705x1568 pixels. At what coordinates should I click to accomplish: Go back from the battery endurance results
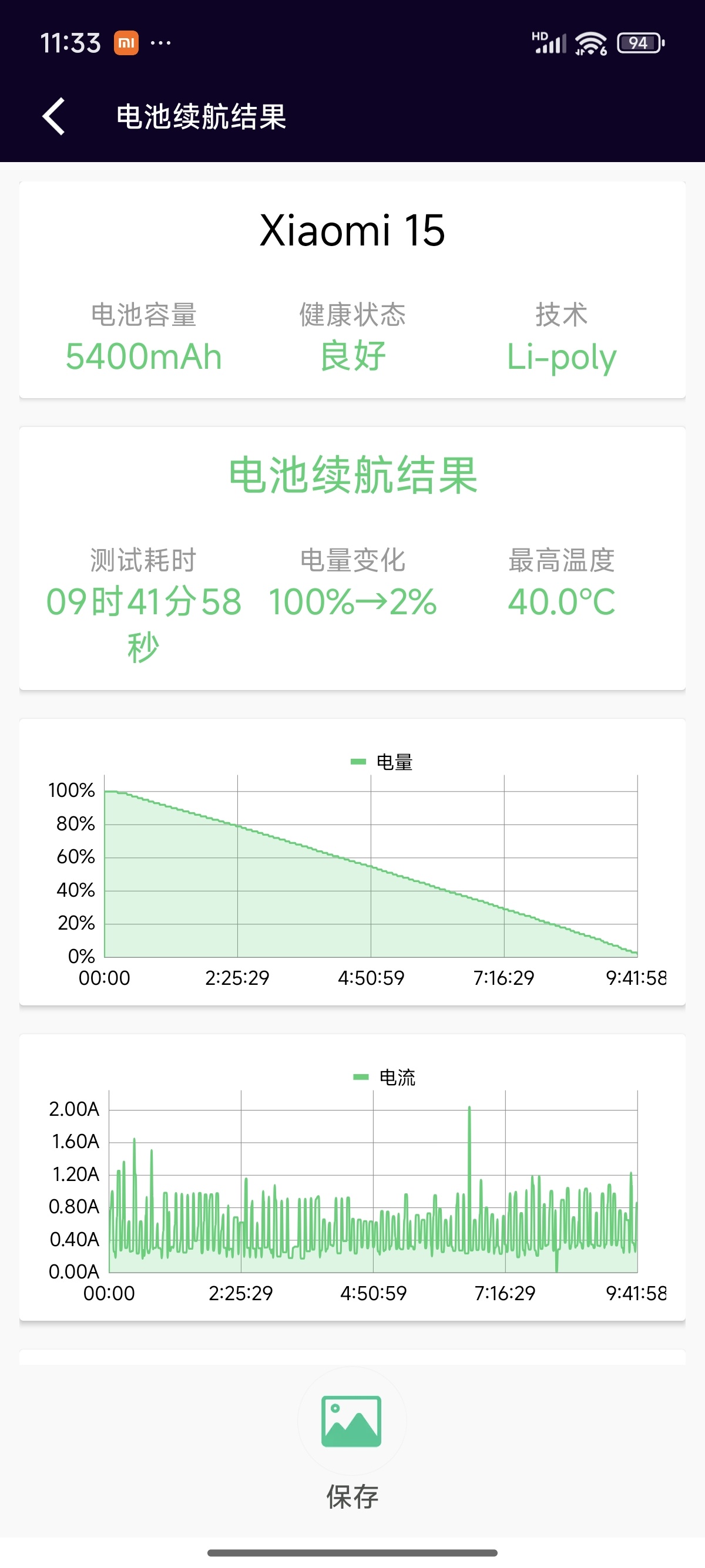point(53,116)
